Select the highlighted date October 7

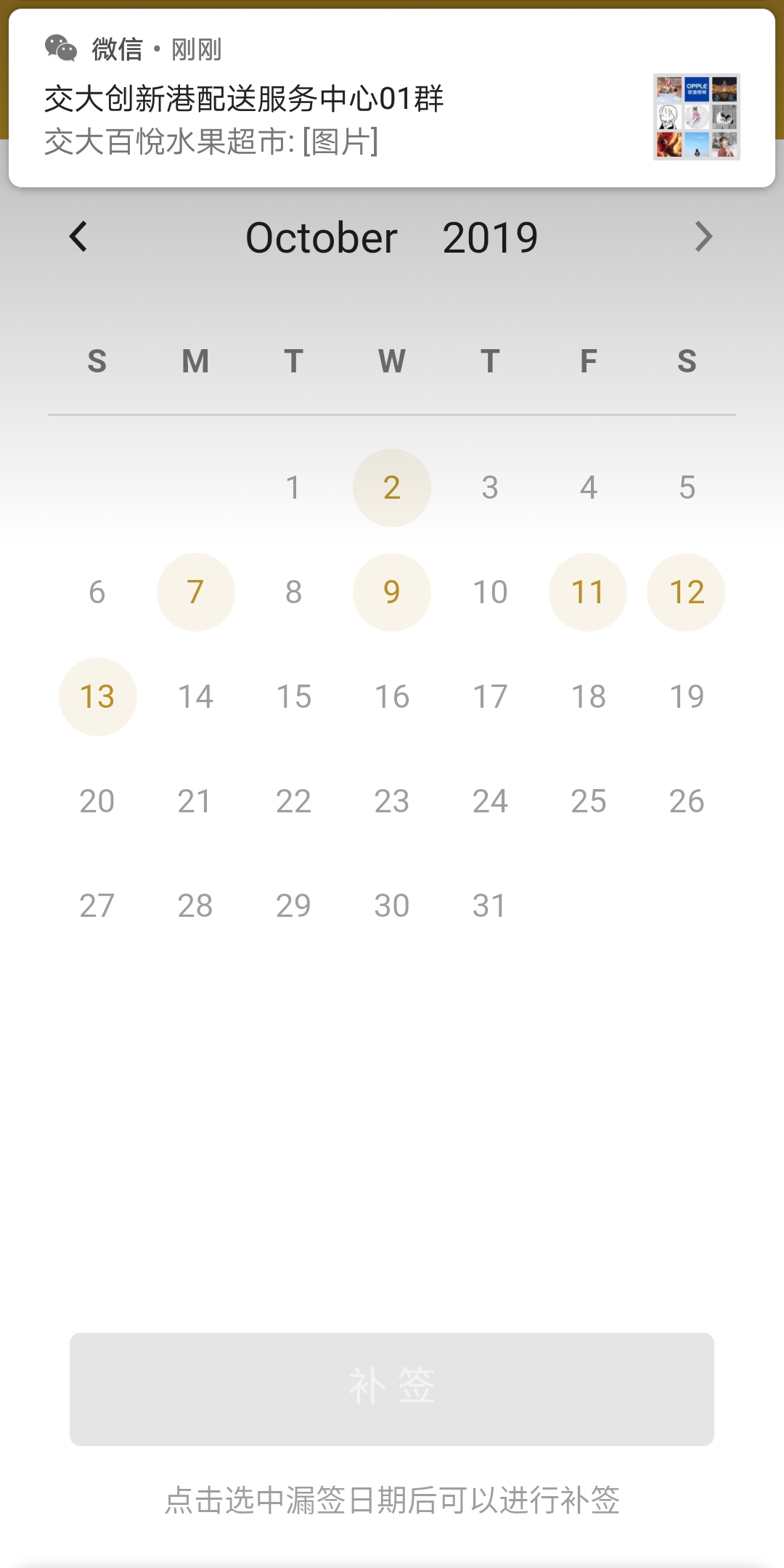click(x=195, y=592)
